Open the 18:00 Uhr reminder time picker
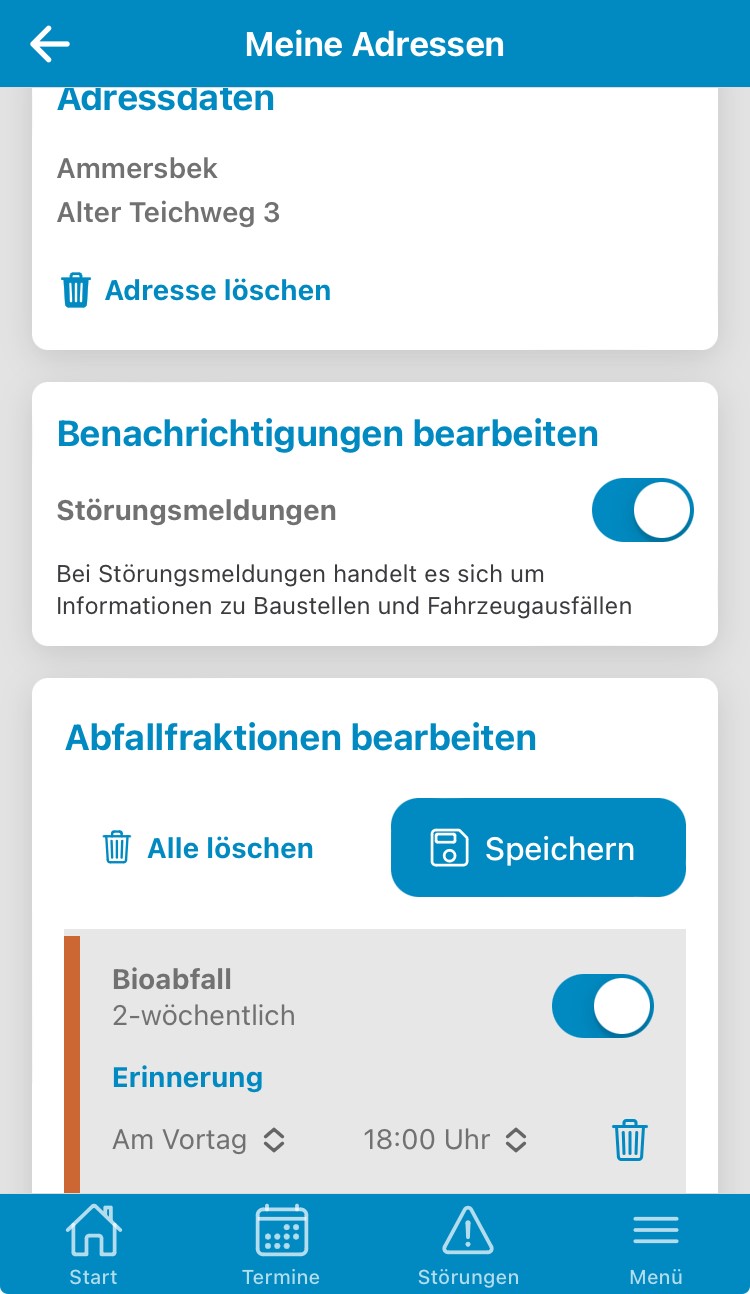 (x=445, y=1140)
